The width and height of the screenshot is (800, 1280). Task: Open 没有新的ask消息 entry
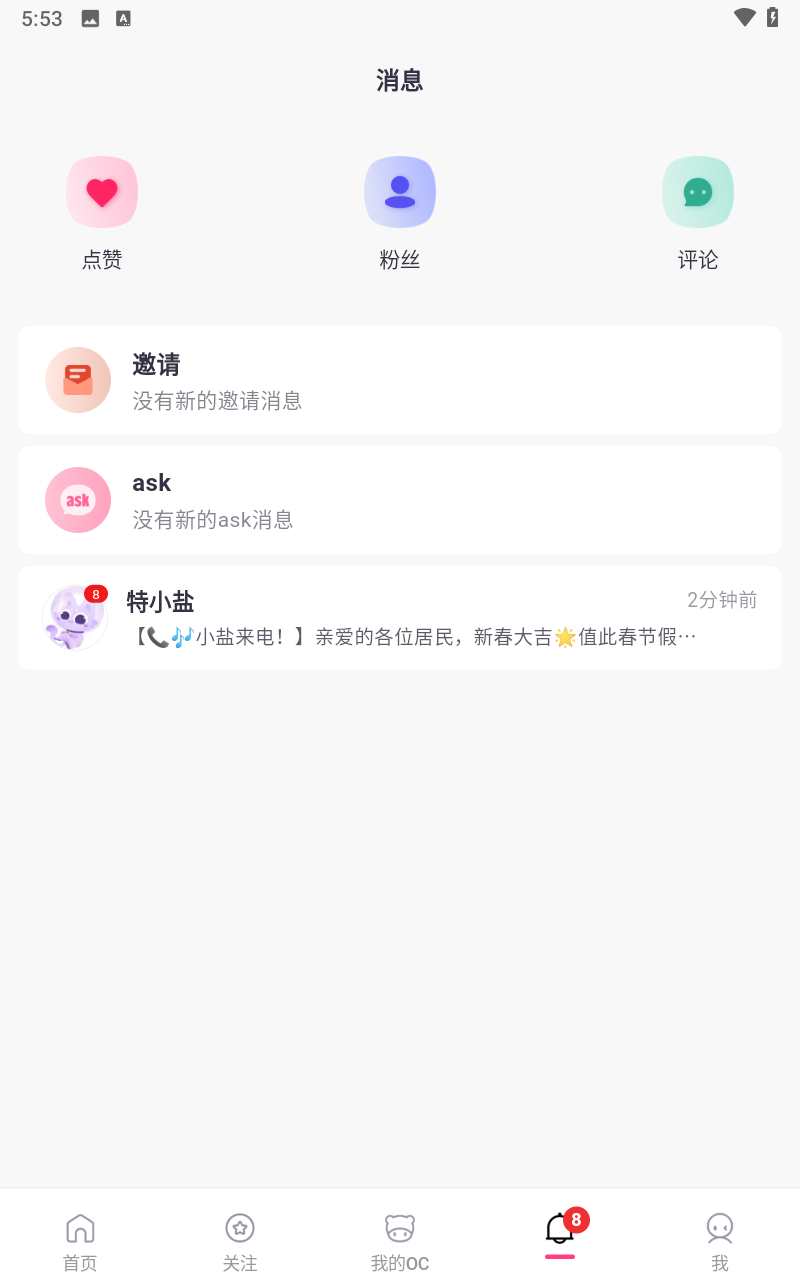coord(212,519)
